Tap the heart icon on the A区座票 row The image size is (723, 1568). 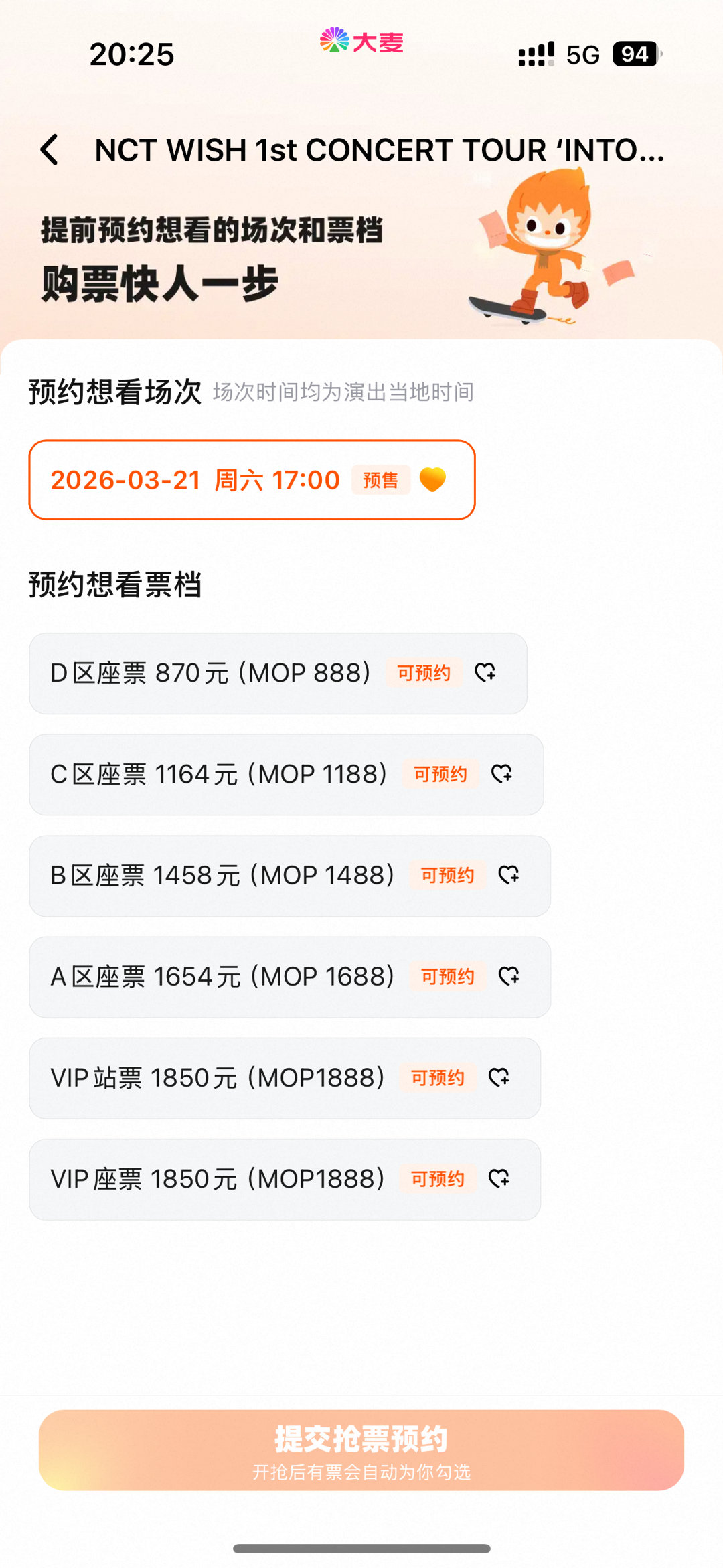click(509, 977)
